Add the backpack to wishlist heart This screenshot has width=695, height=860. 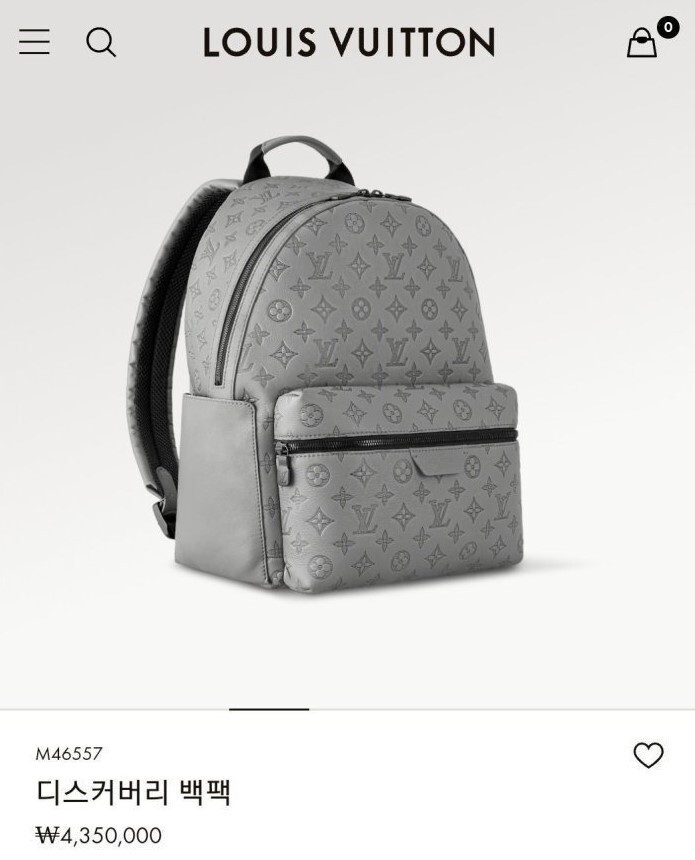(648, 755)
